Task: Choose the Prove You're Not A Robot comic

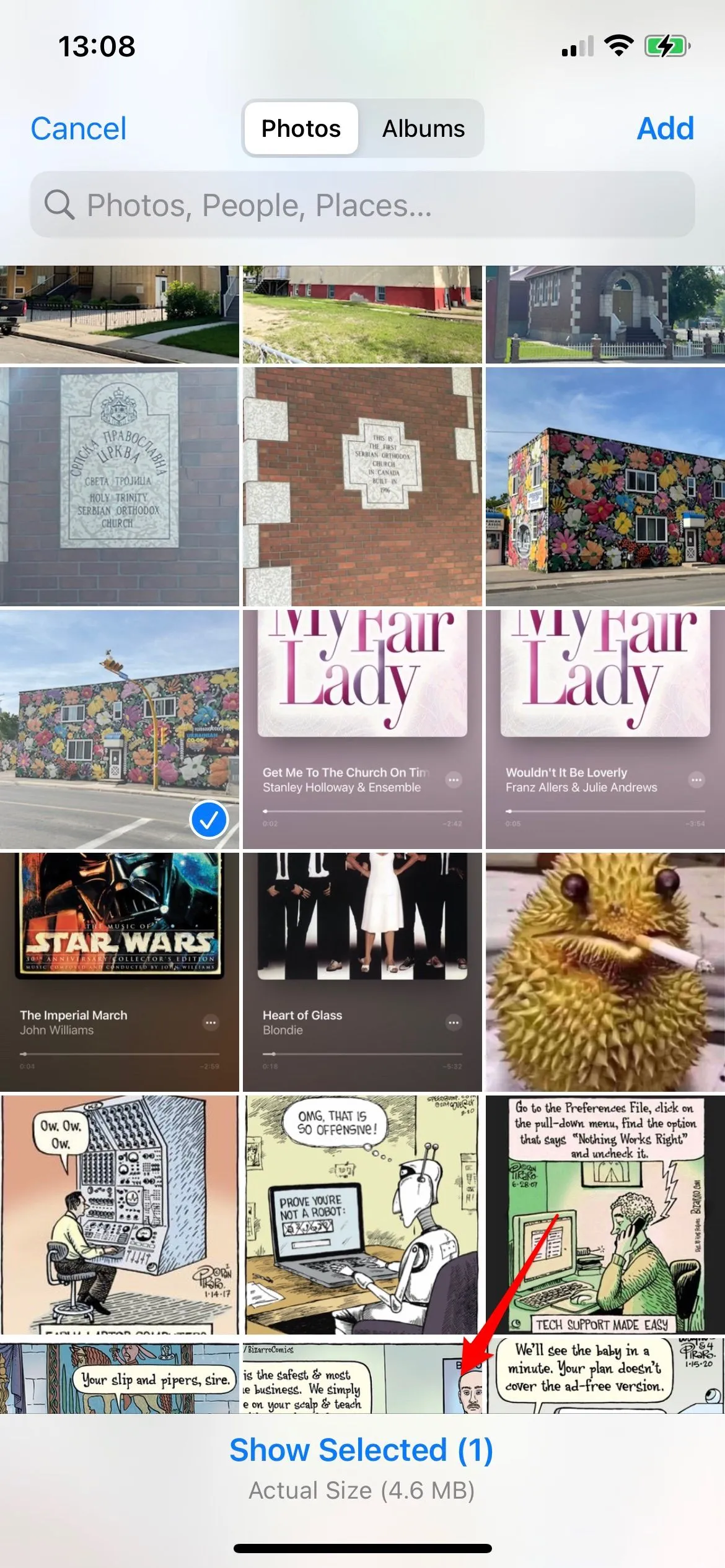Action: [x=362, y=1214]
